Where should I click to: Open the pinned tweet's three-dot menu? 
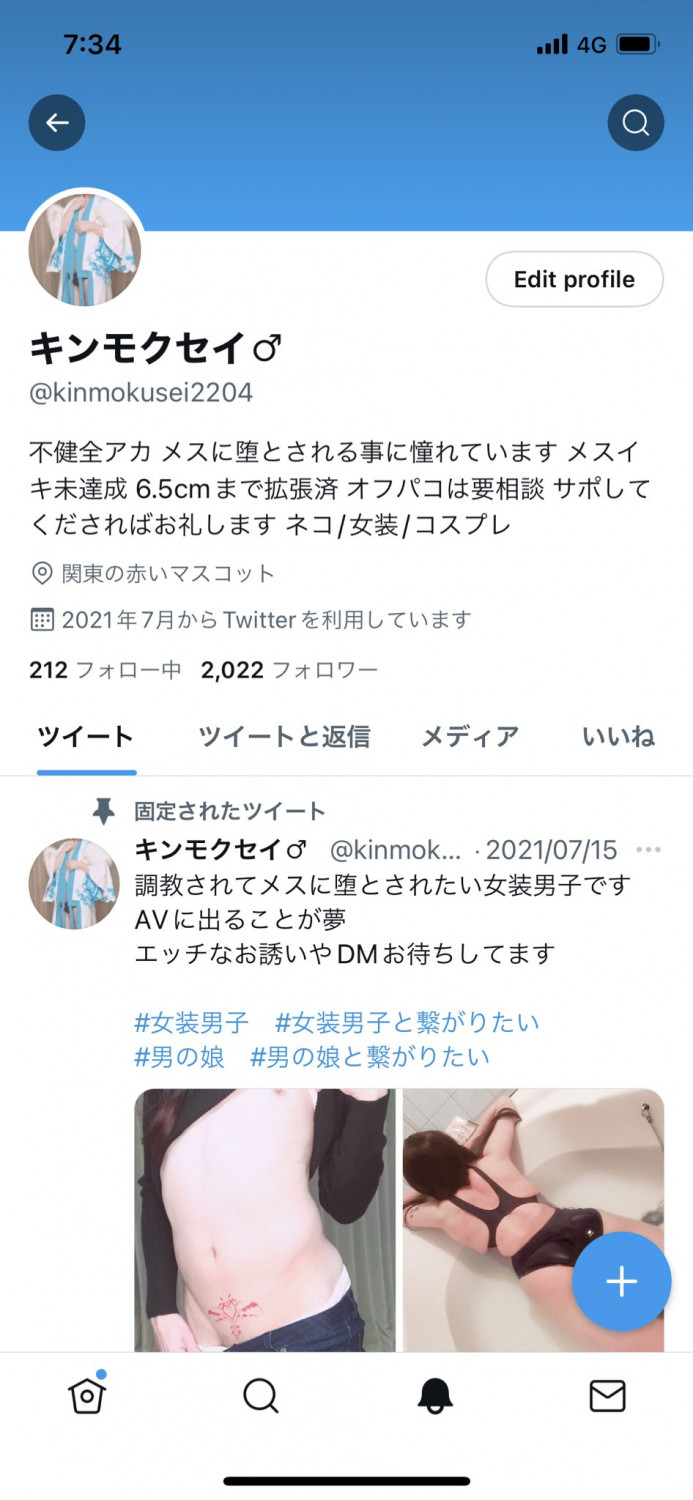(x=648, y=851)
